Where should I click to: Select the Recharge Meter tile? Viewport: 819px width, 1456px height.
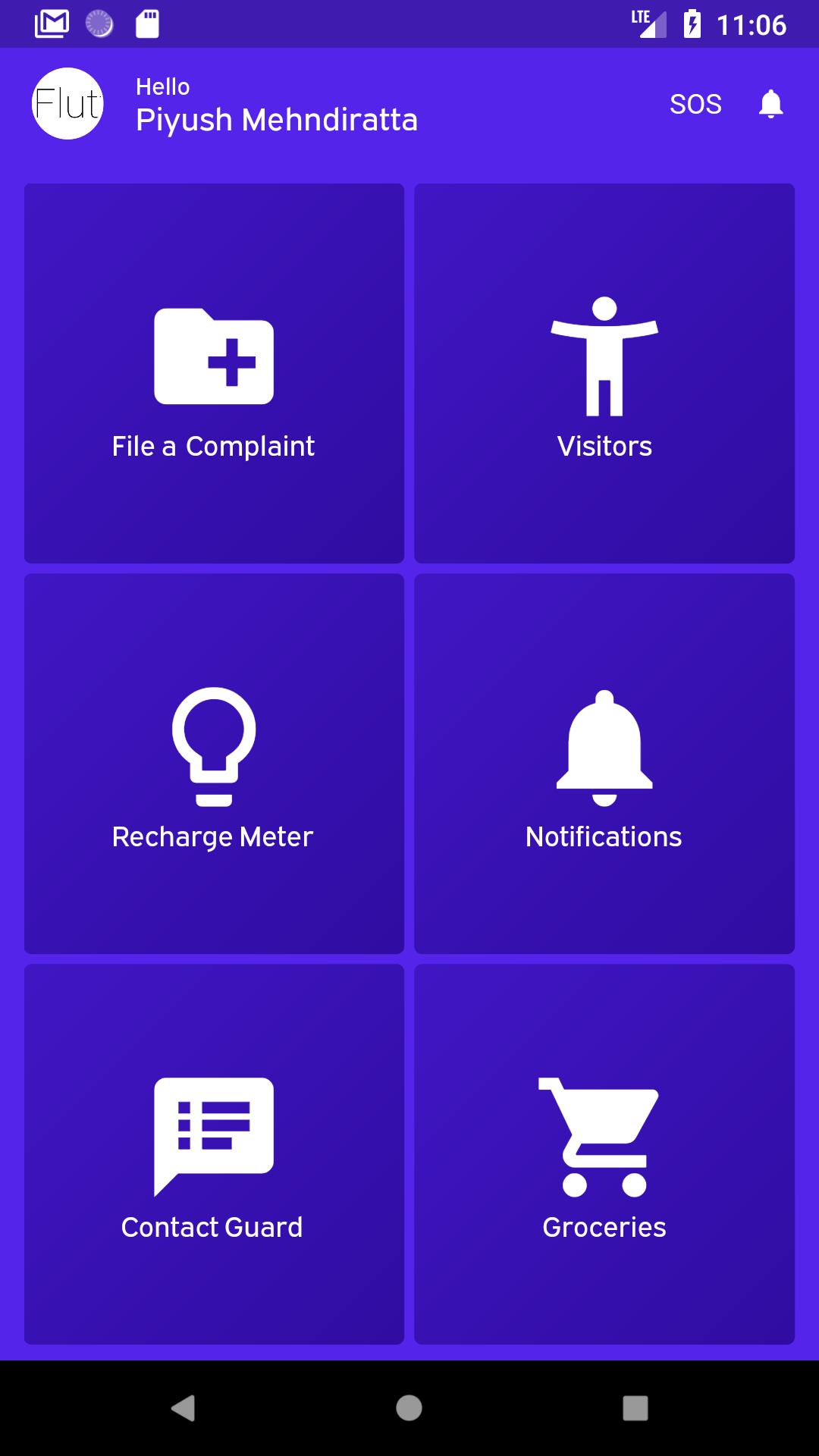click(x=214, y=764)
